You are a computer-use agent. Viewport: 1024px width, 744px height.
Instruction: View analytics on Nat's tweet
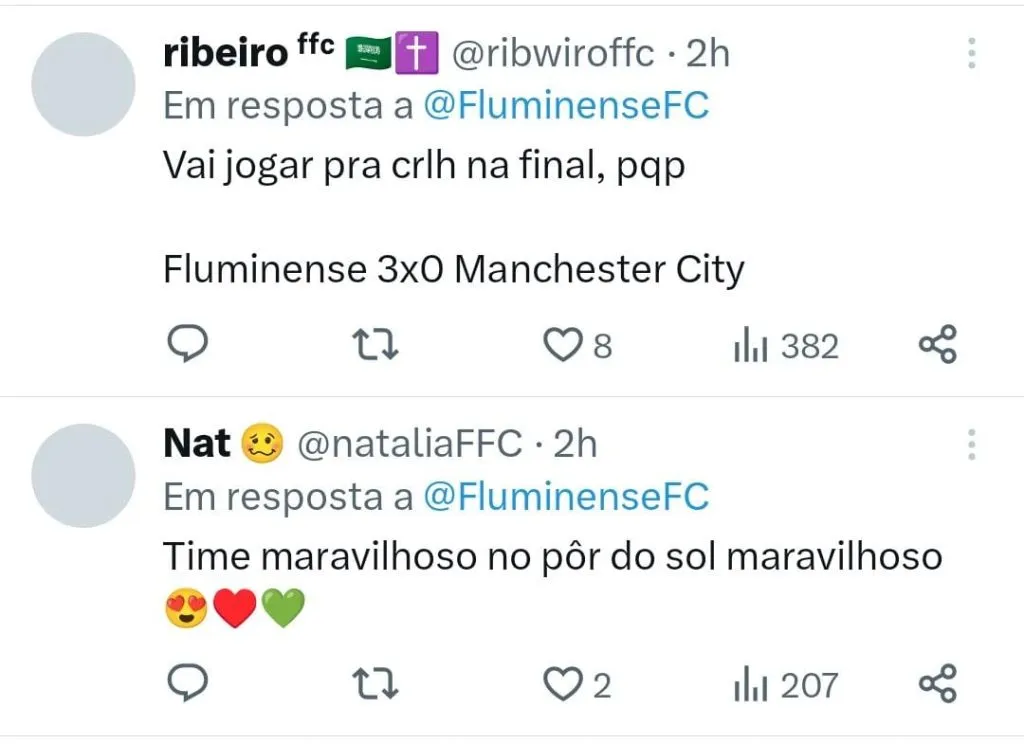[x=750, y=685]
